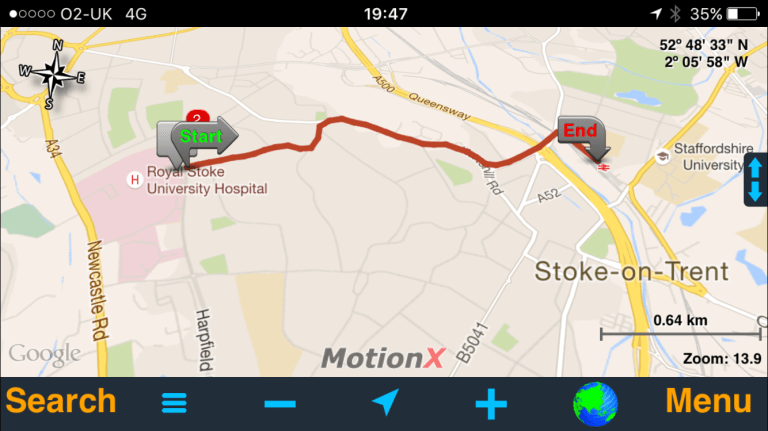Open the Search button

coord(61,402)
